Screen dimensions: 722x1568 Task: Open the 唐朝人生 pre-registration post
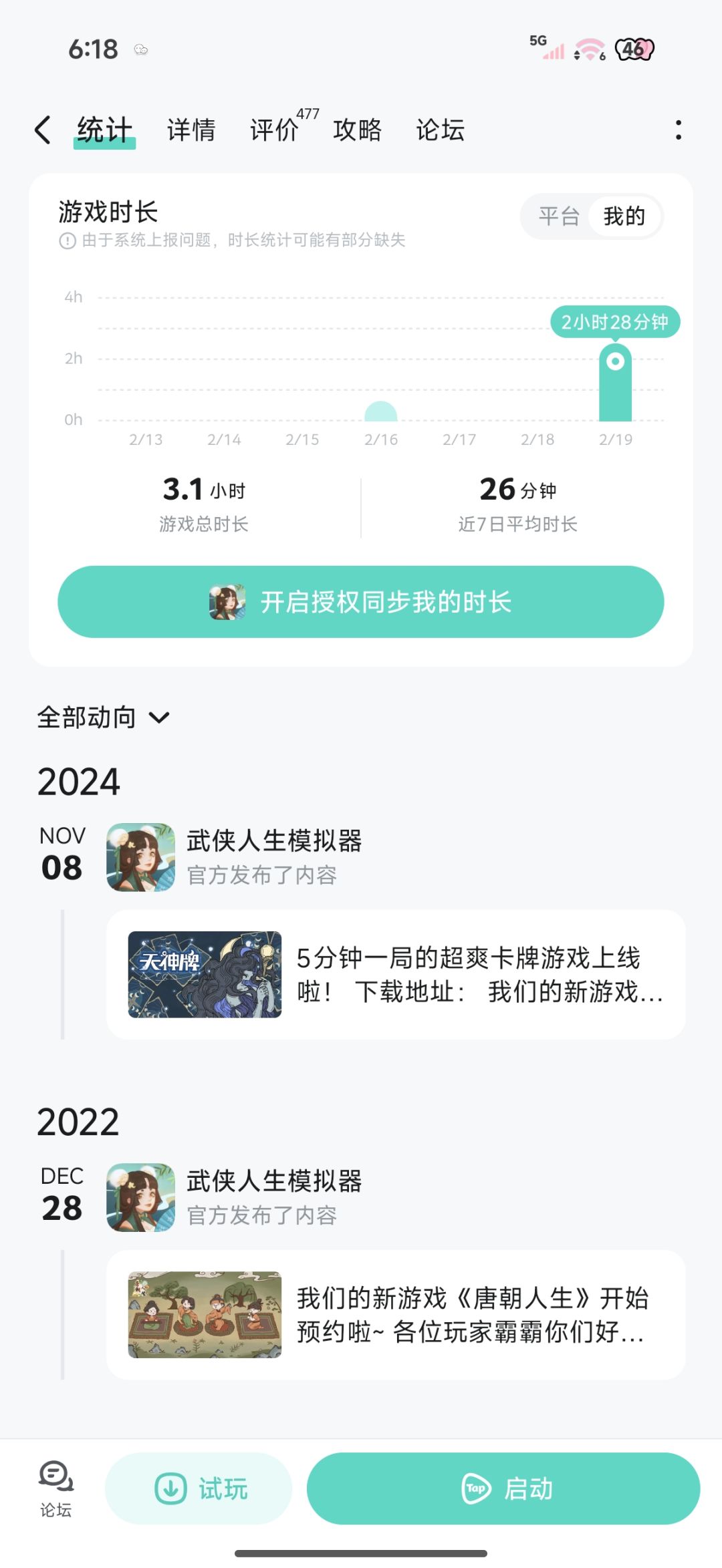396,1314
